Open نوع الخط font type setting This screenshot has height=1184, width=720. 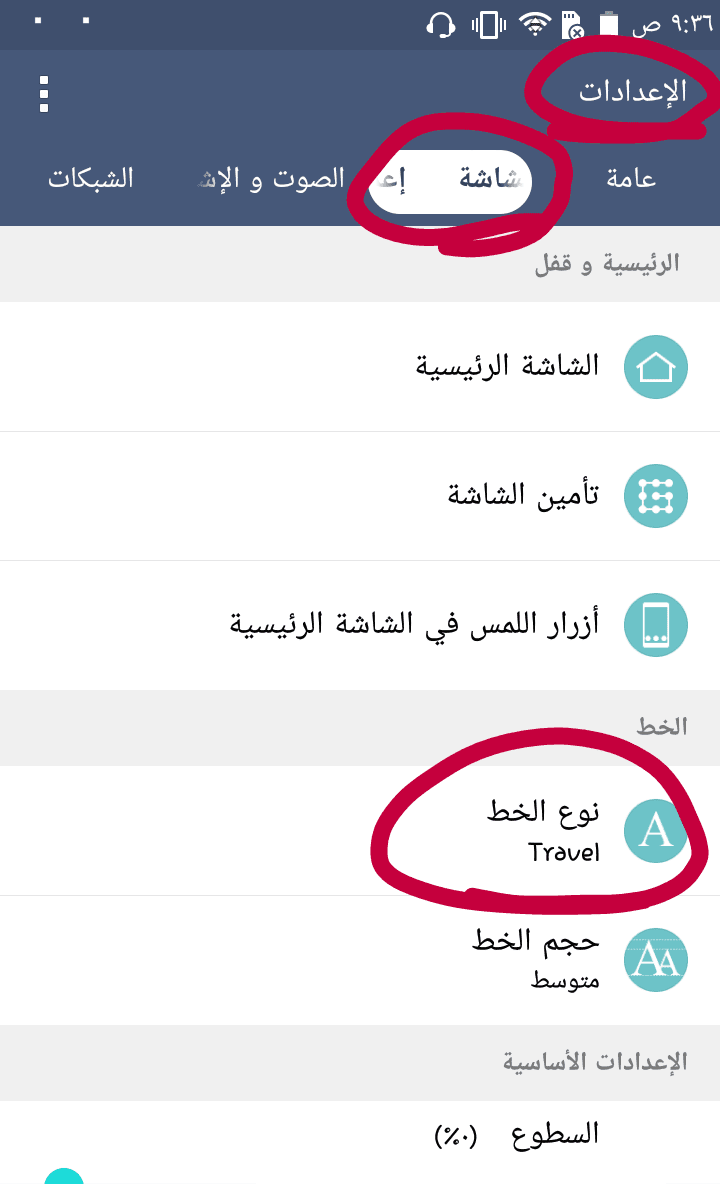545,830
